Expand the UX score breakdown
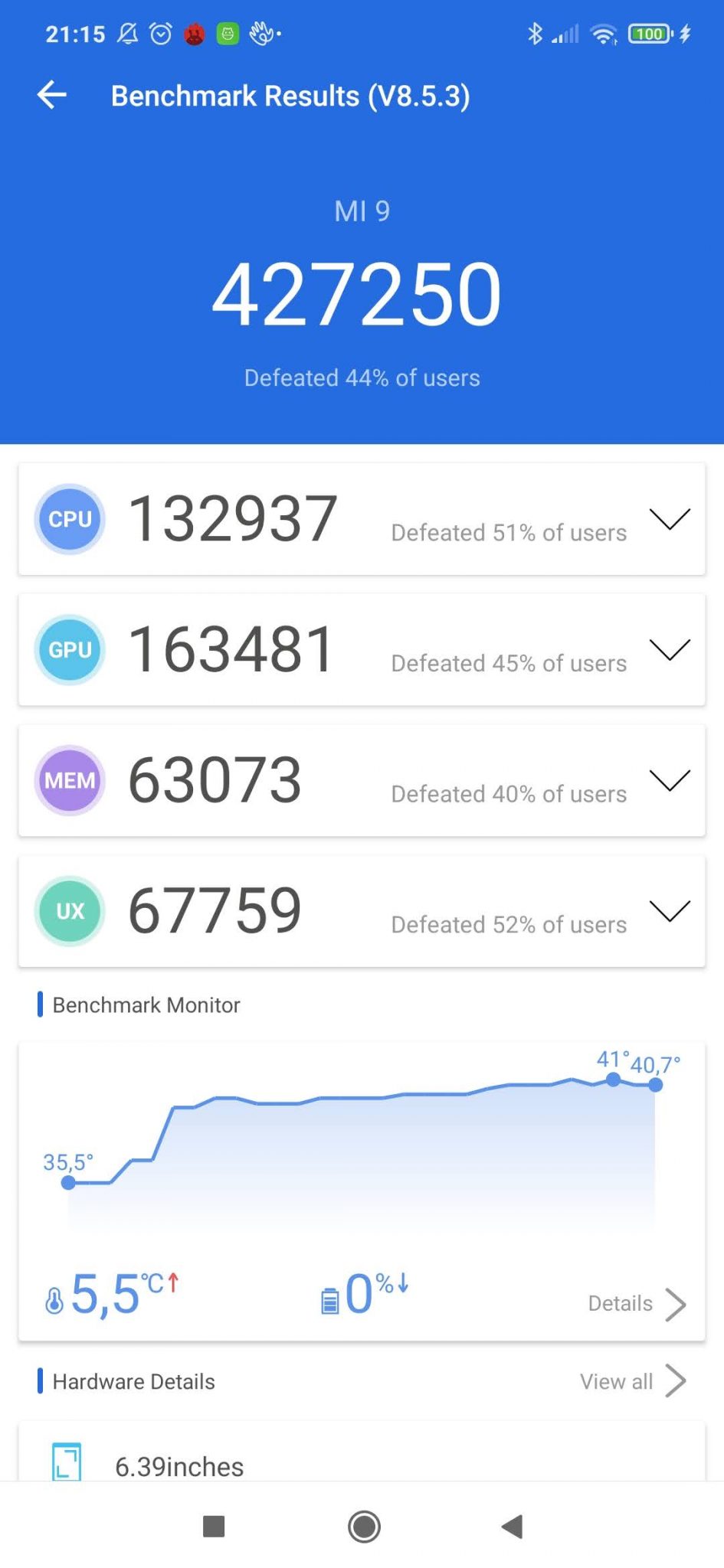This screenshot has width=724, height=1568. tap(669, 910)
